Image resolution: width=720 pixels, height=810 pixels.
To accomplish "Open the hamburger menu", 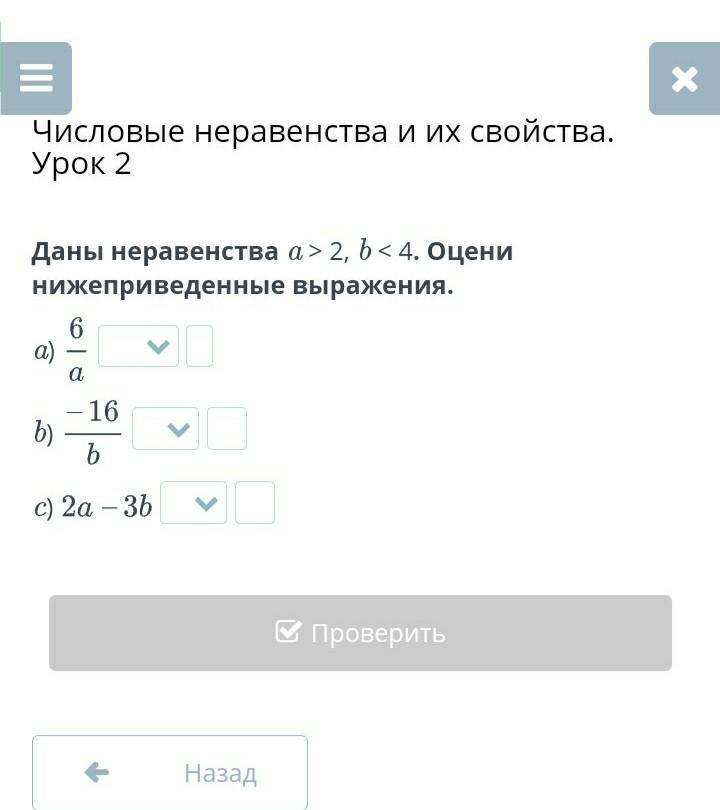I will [x=36, y=78].
